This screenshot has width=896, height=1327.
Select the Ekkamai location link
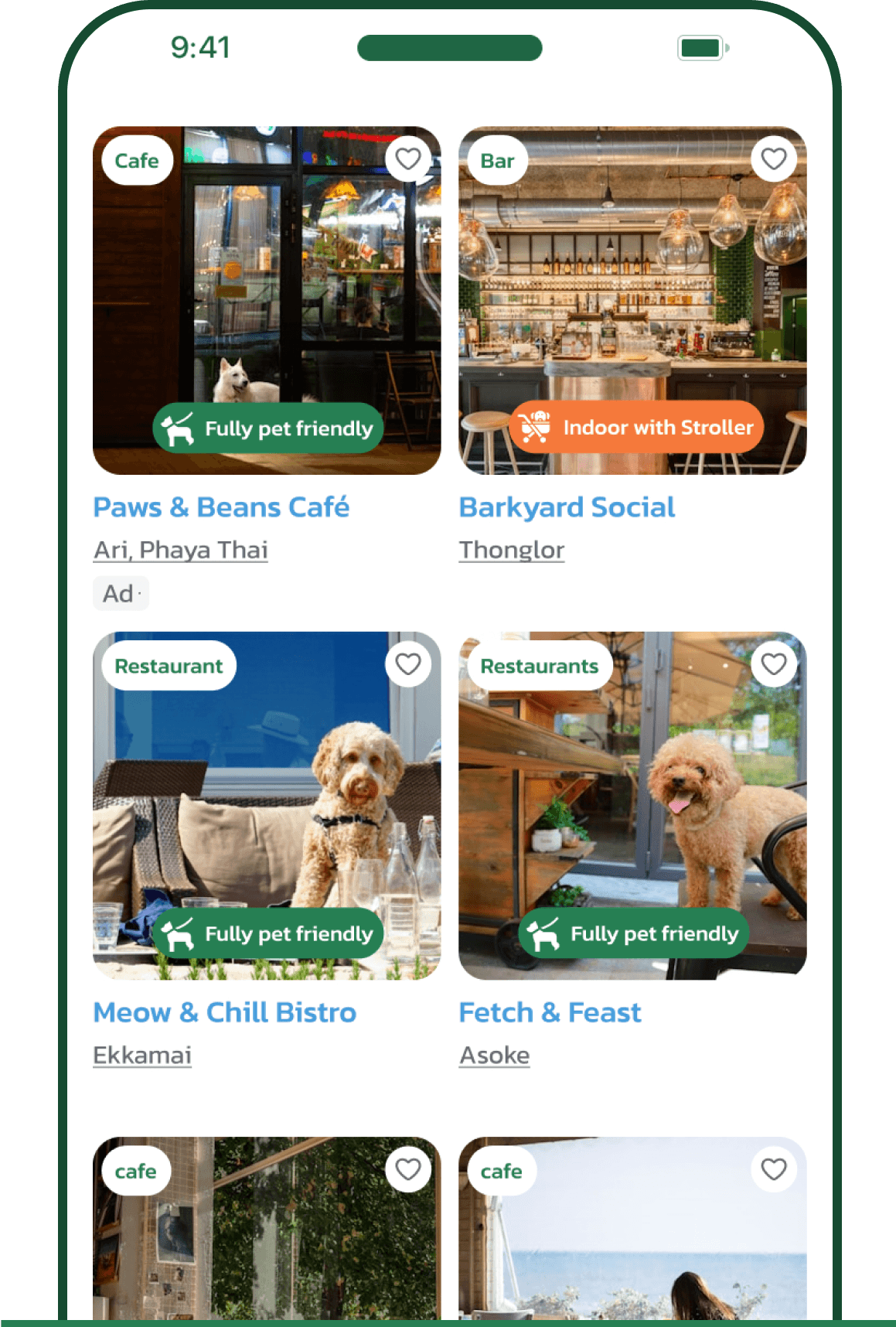click(x=142, y=1056)
